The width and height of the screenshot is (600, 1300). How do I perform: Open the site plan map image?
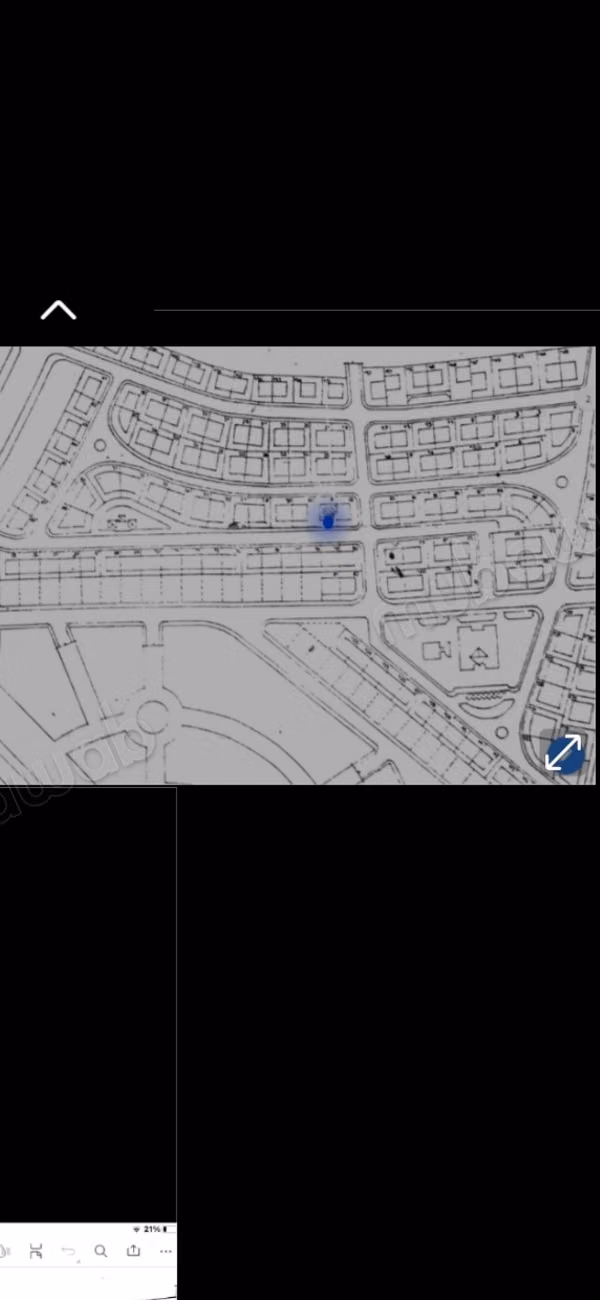click(x=298, y=565)
